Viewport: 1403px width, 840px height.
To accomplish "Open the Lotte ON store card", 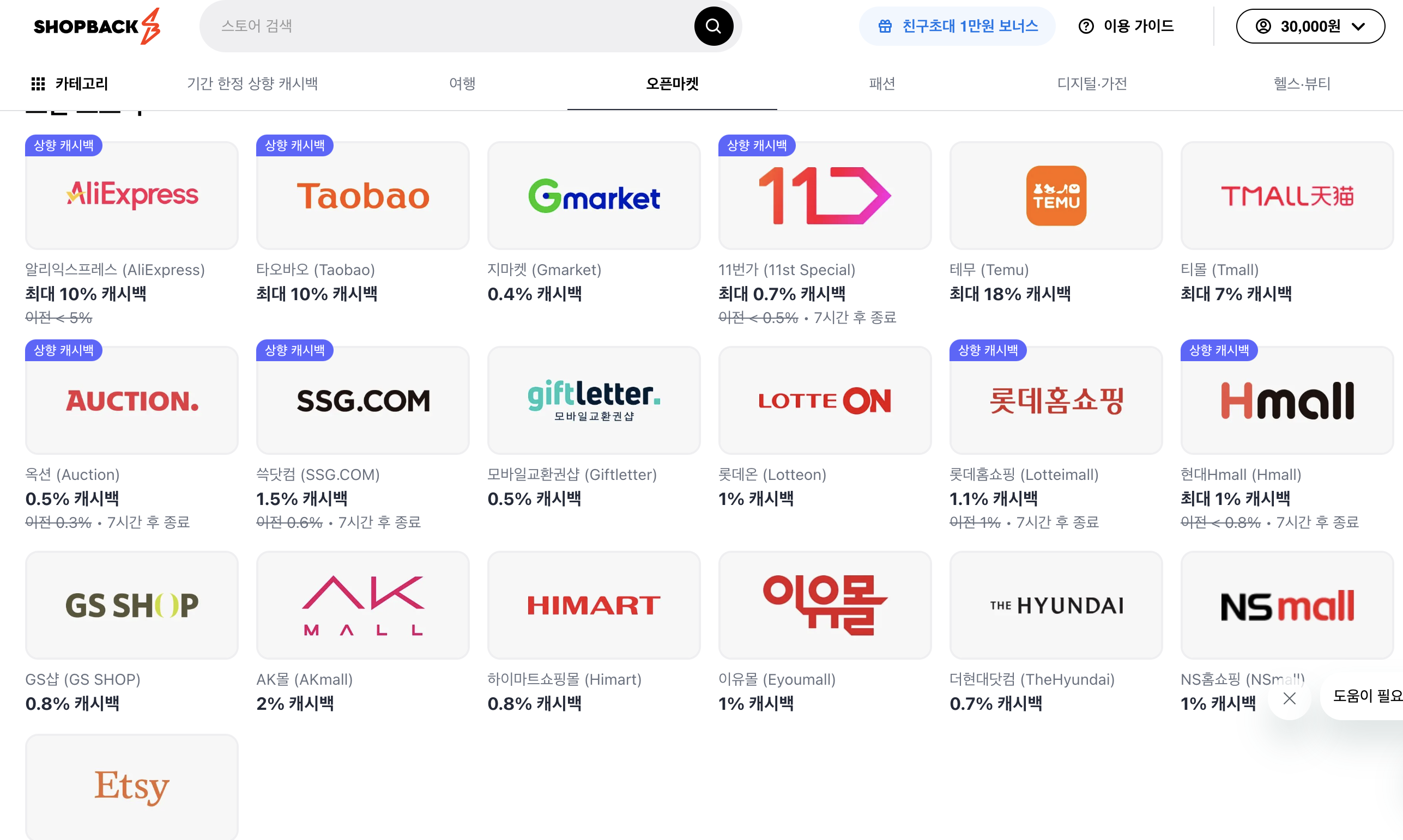I will point(825,400).
